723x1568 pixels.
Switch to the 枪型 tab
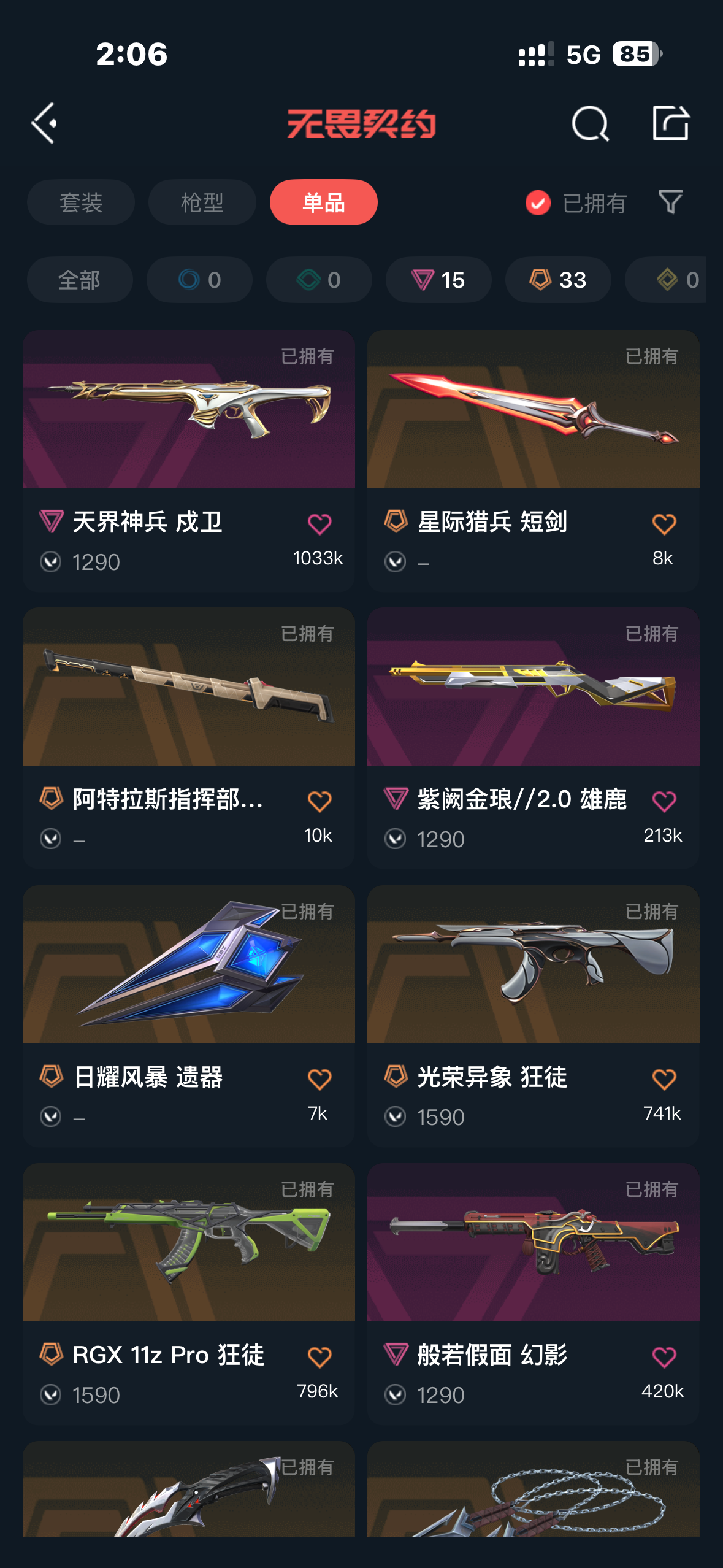click(x=202, y=202)
